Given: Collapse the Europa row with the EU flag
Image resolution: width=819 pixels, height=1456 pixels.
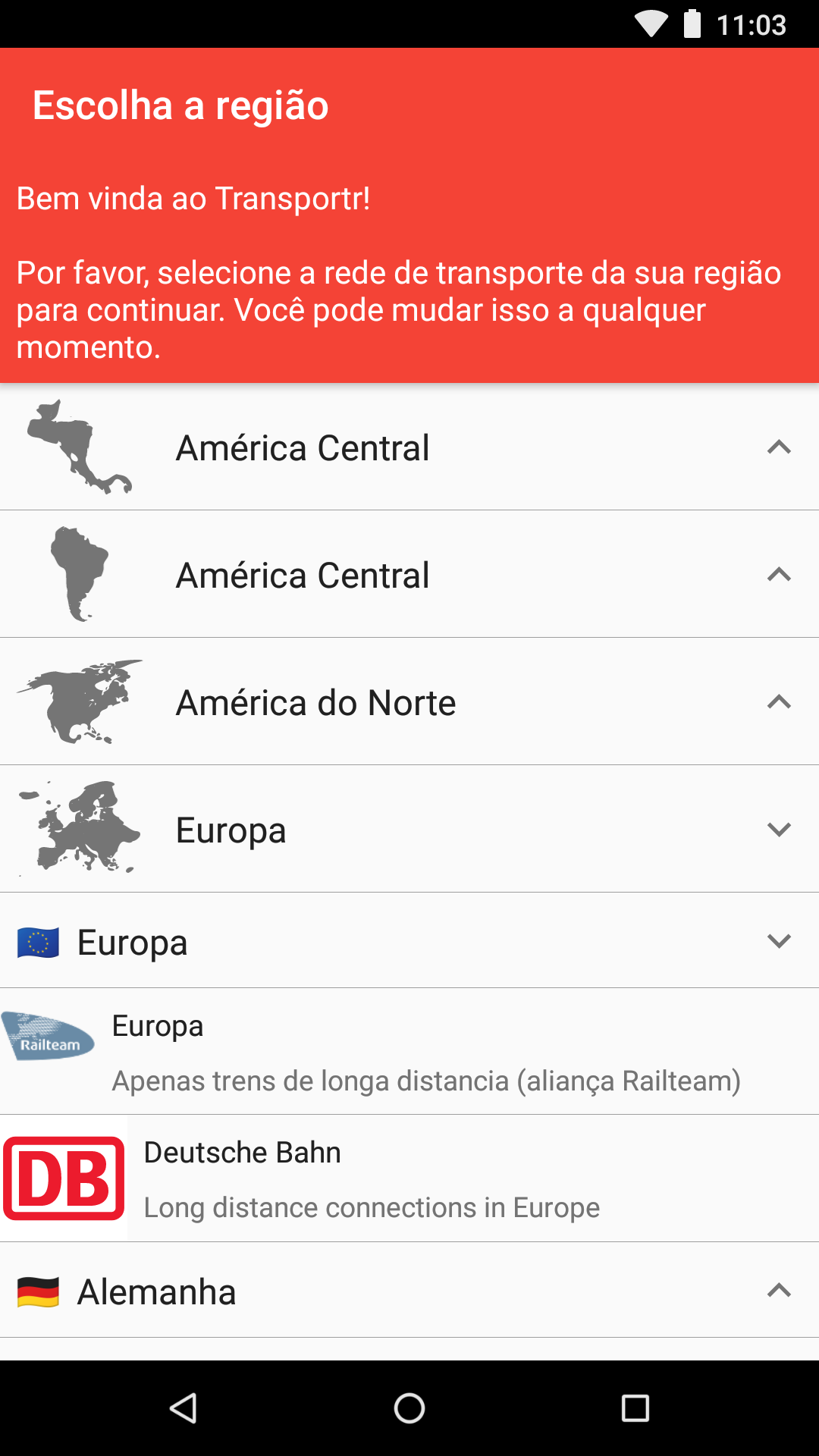Looking at the screenshot, I should point(409,942).
